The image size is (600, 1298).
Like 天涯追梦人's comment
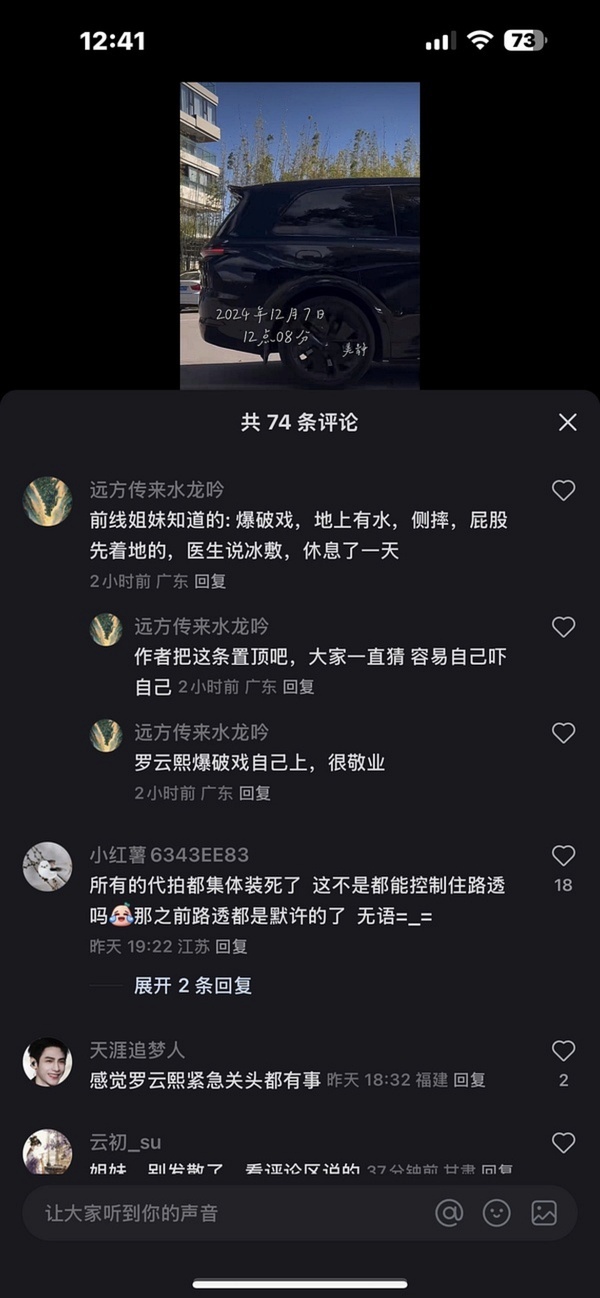[563, 1051]
